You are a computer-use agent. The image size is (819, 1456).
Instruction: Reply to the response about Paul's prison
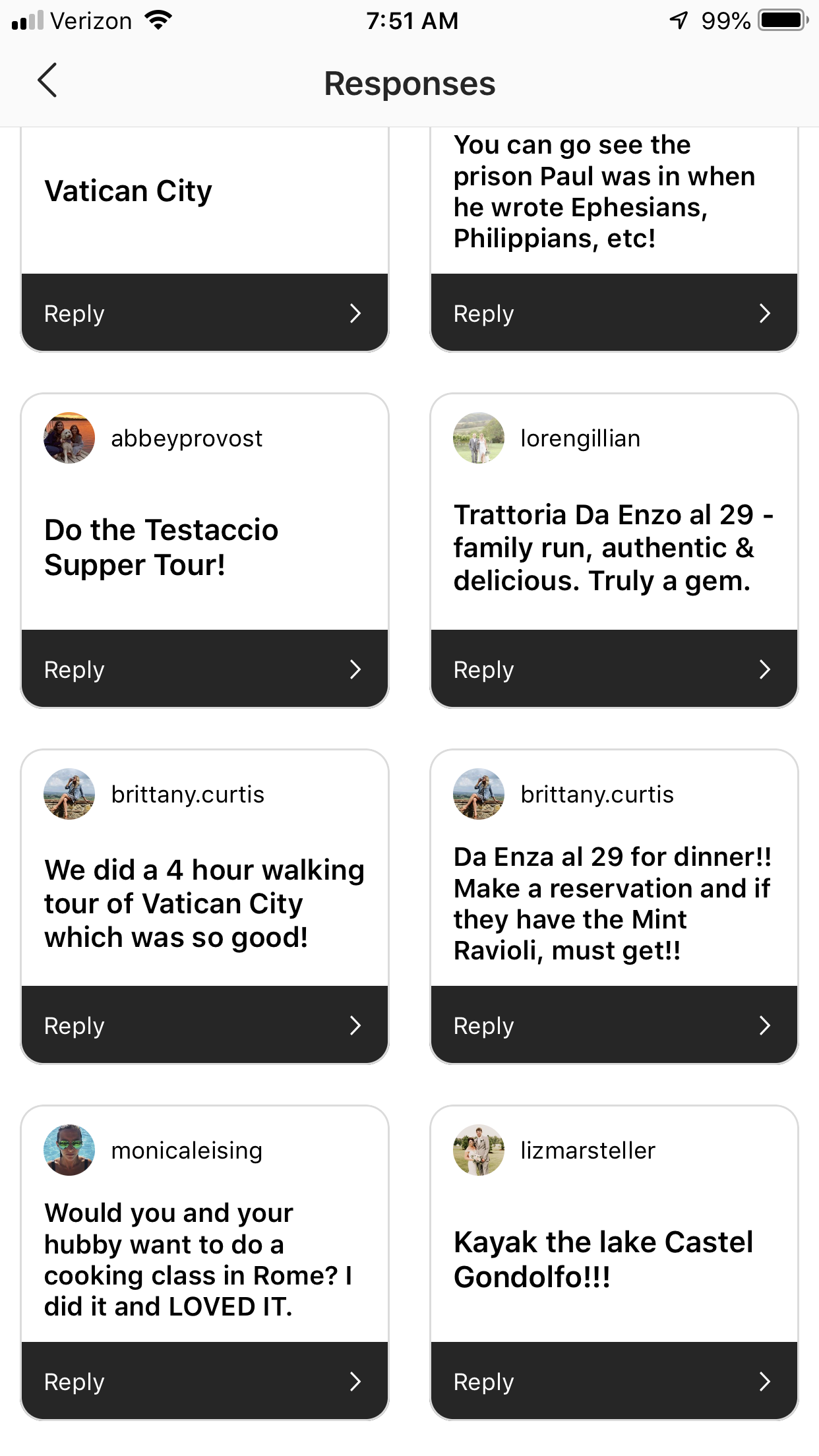tap(614, 313)
